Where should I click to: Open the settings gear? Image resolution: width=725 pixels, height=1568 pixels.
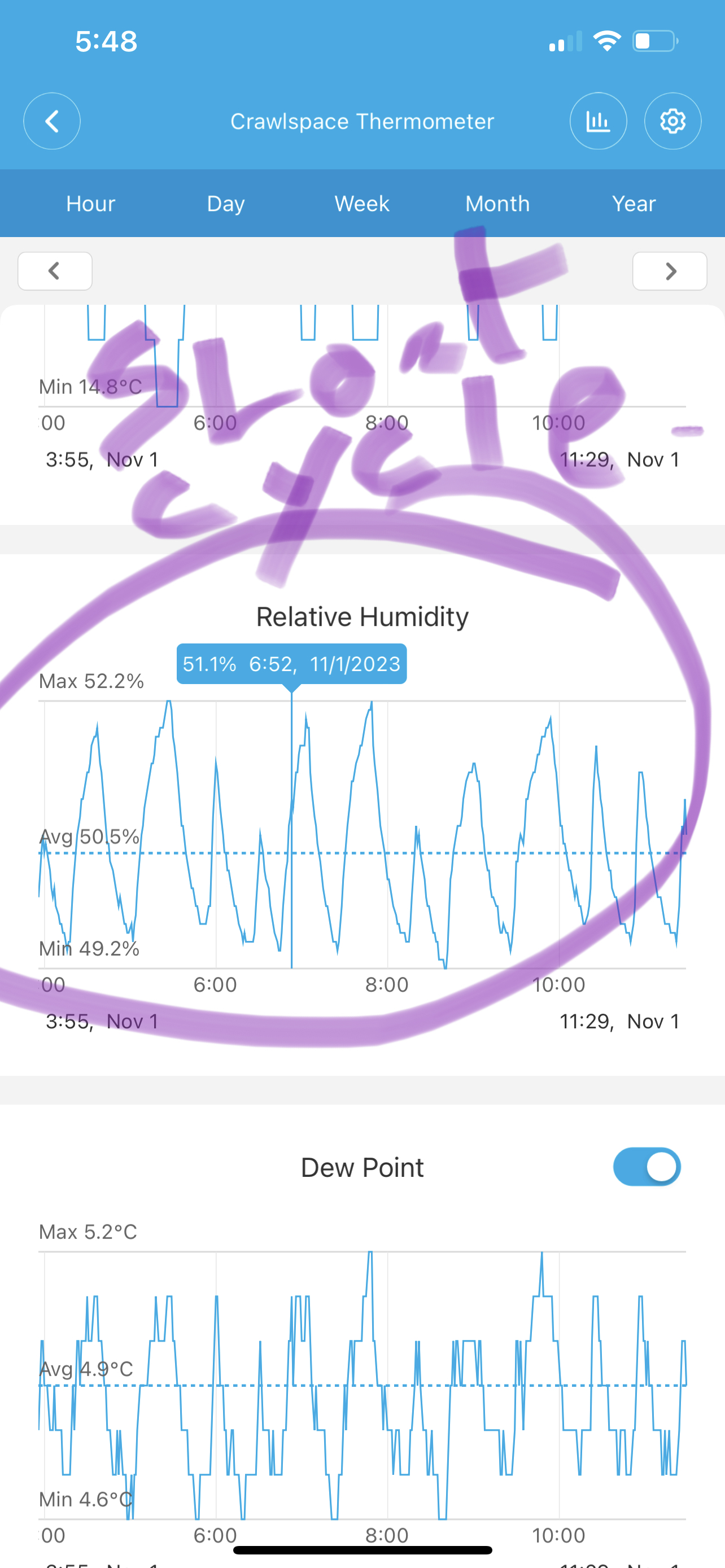tap(672, 121)
